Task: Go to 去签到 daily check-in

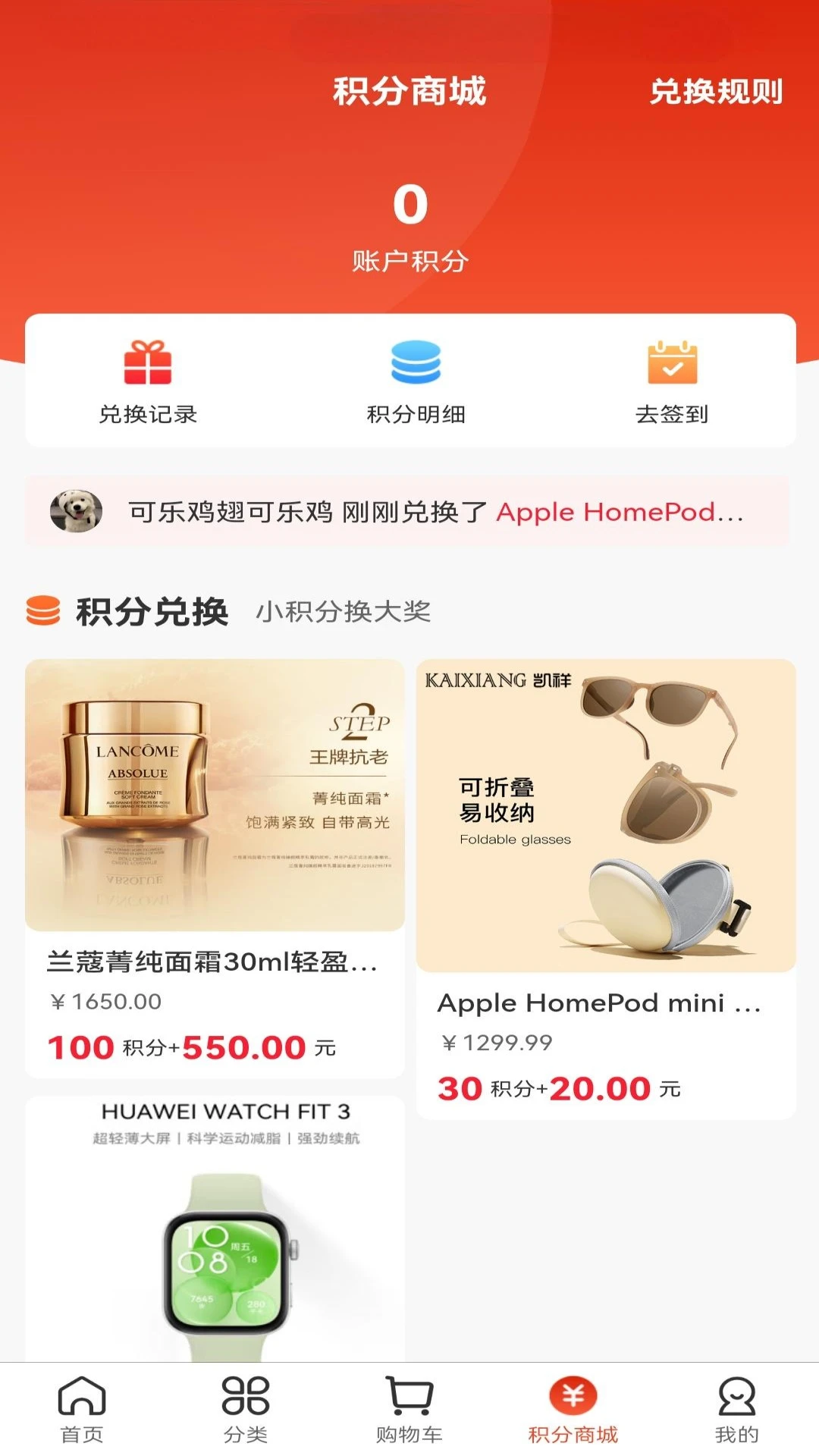Action: click(x=672, y=382)
